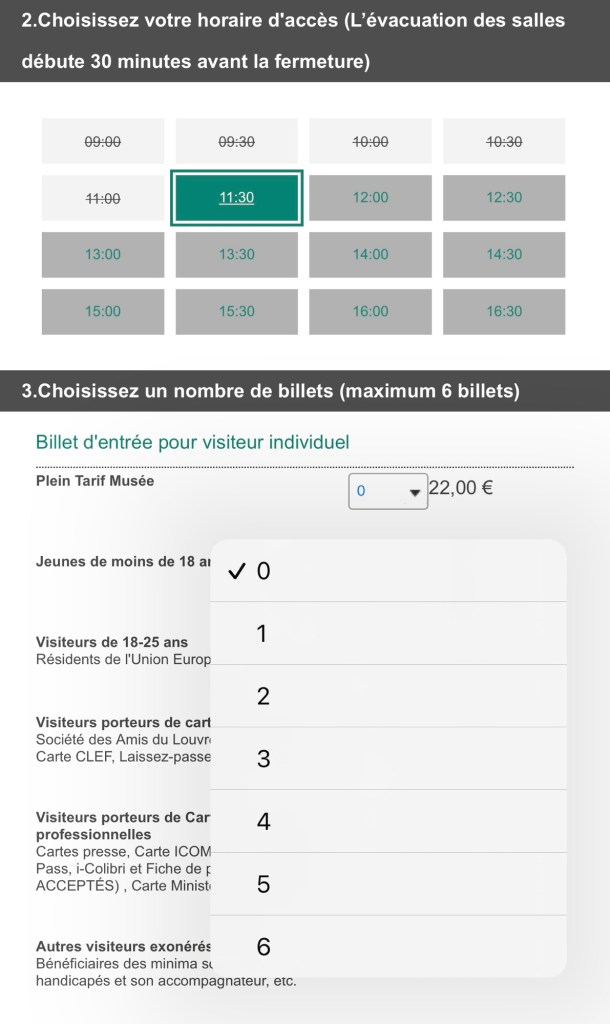Choose 5 tickets from the dropdown
Screen dimensions: 610x1024
[388, 884]
